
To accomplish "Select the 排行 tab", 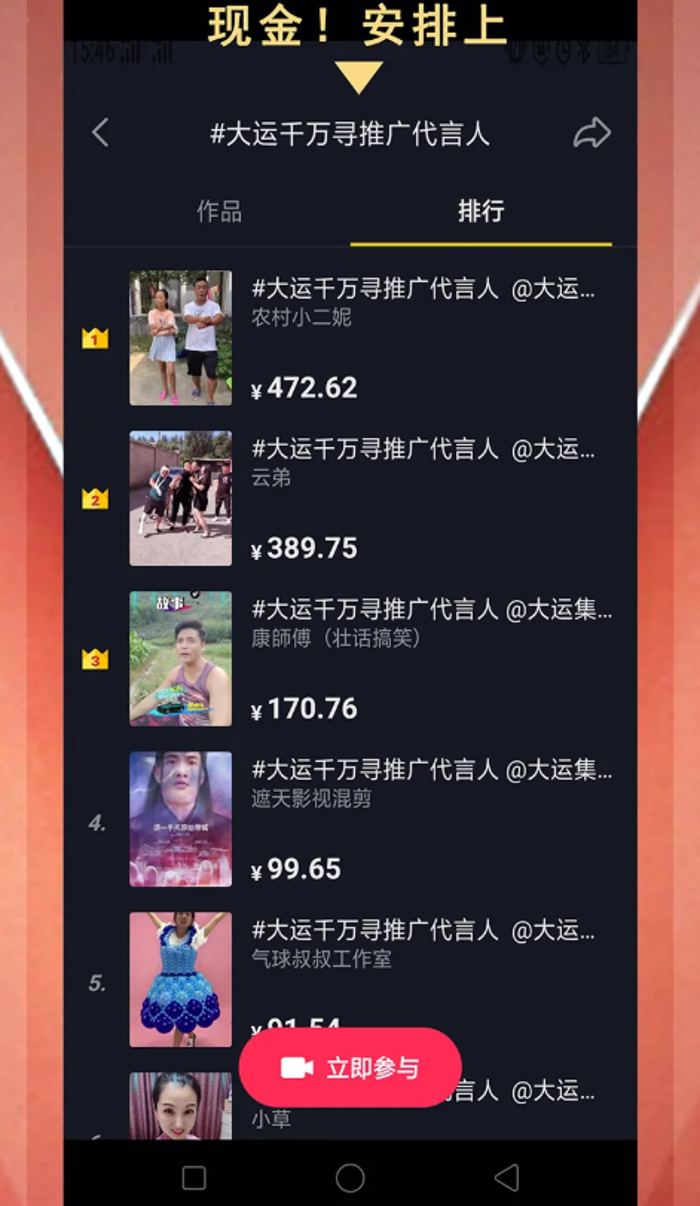I will 481,212.
